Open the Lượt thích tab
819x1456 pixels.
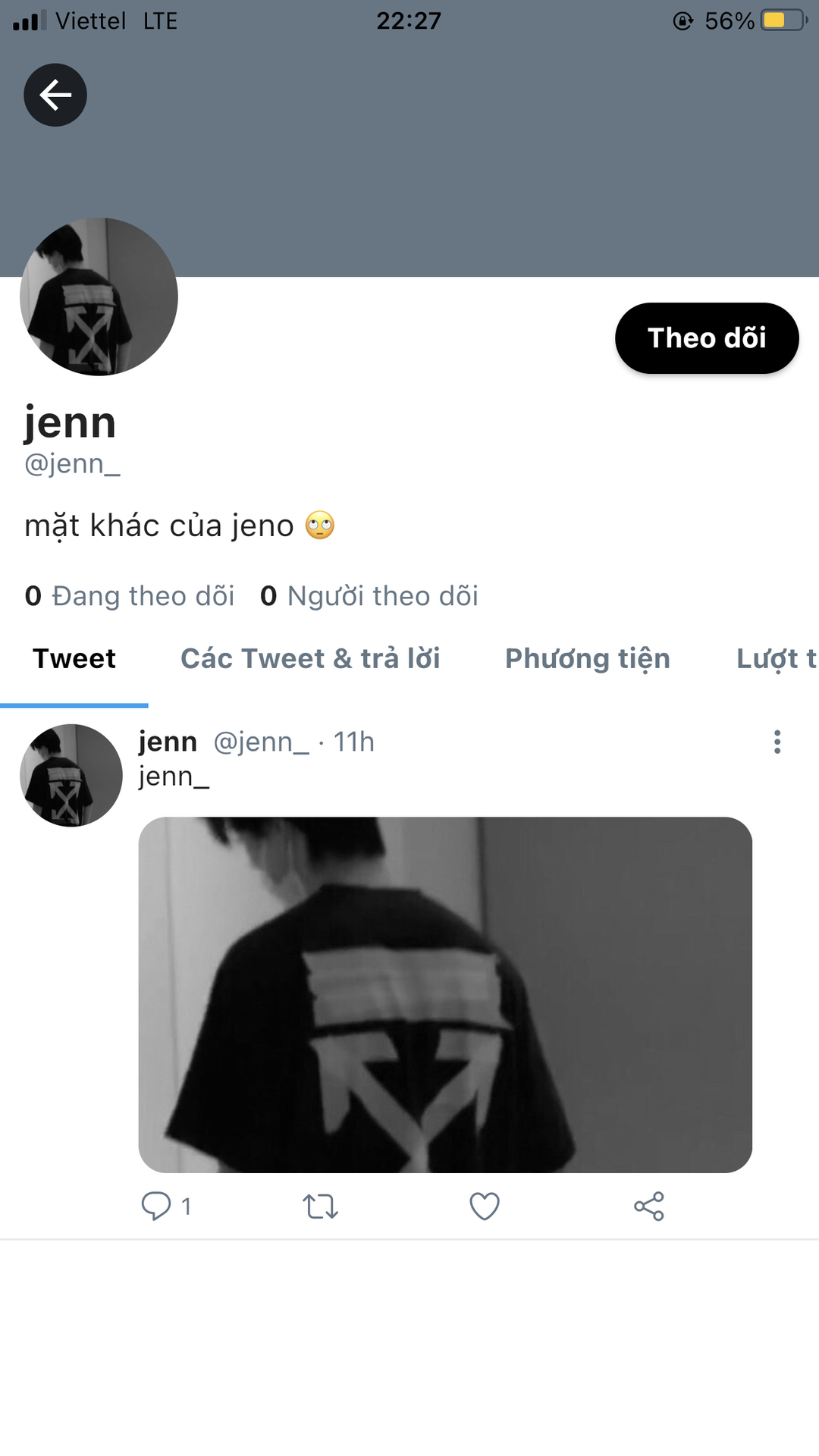(x=776, y=659)
